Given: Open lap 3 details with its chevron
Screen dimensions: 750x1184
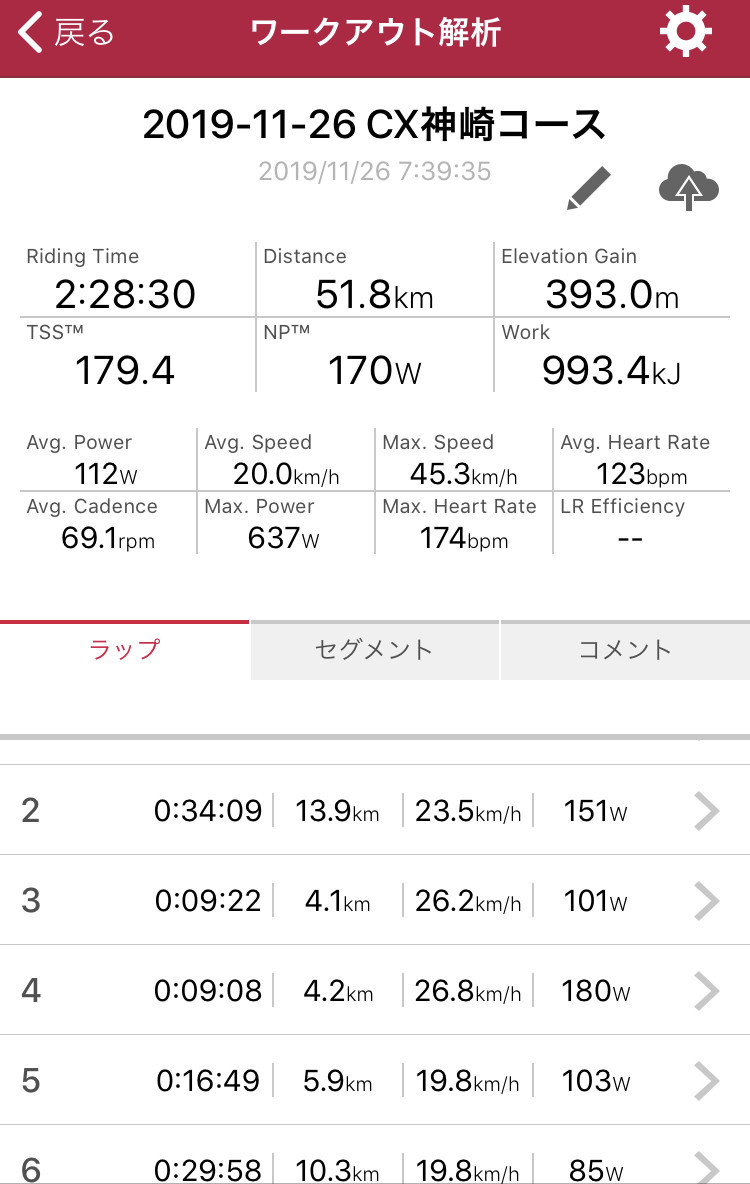Looking at the screenshot, I should (706, 900).
